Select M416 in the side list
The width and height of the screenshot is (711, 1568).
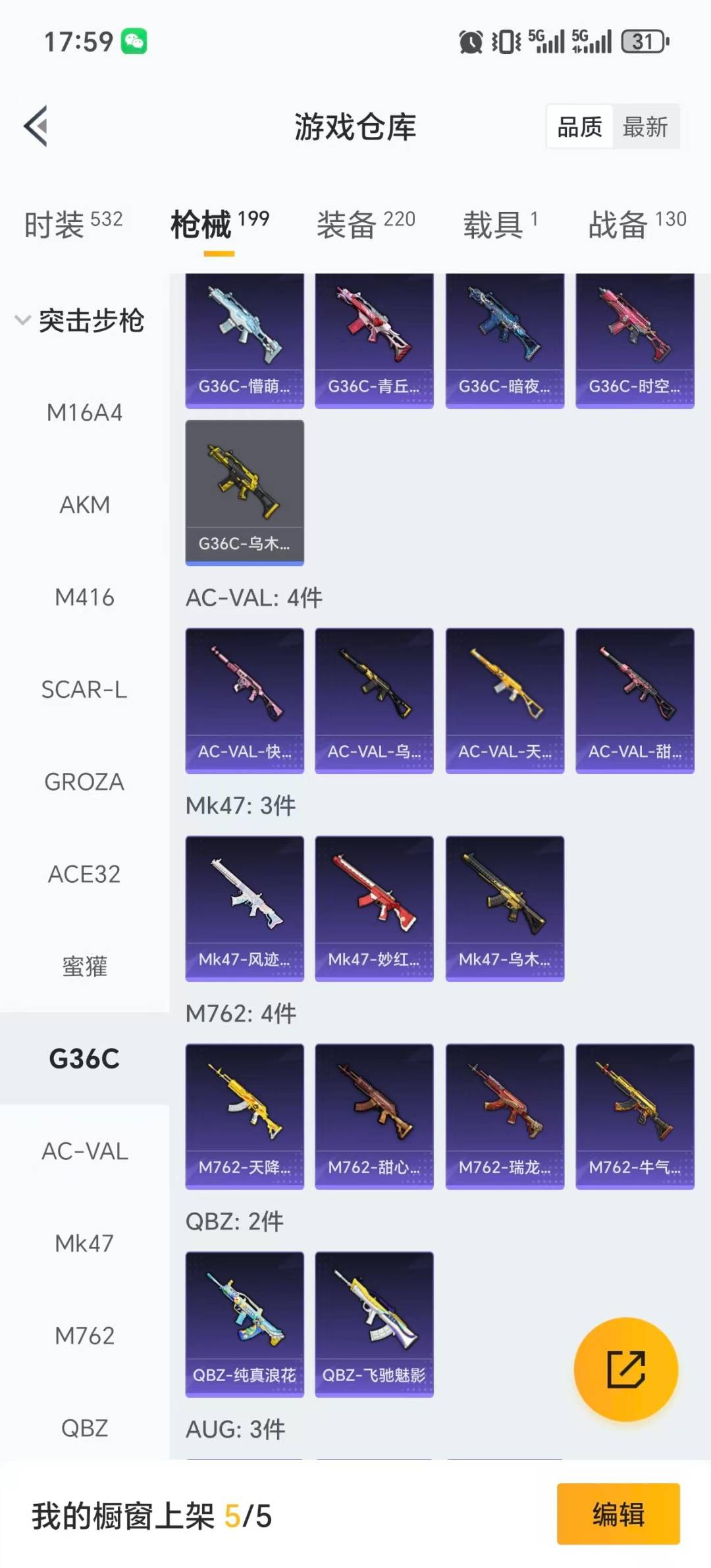84,597
